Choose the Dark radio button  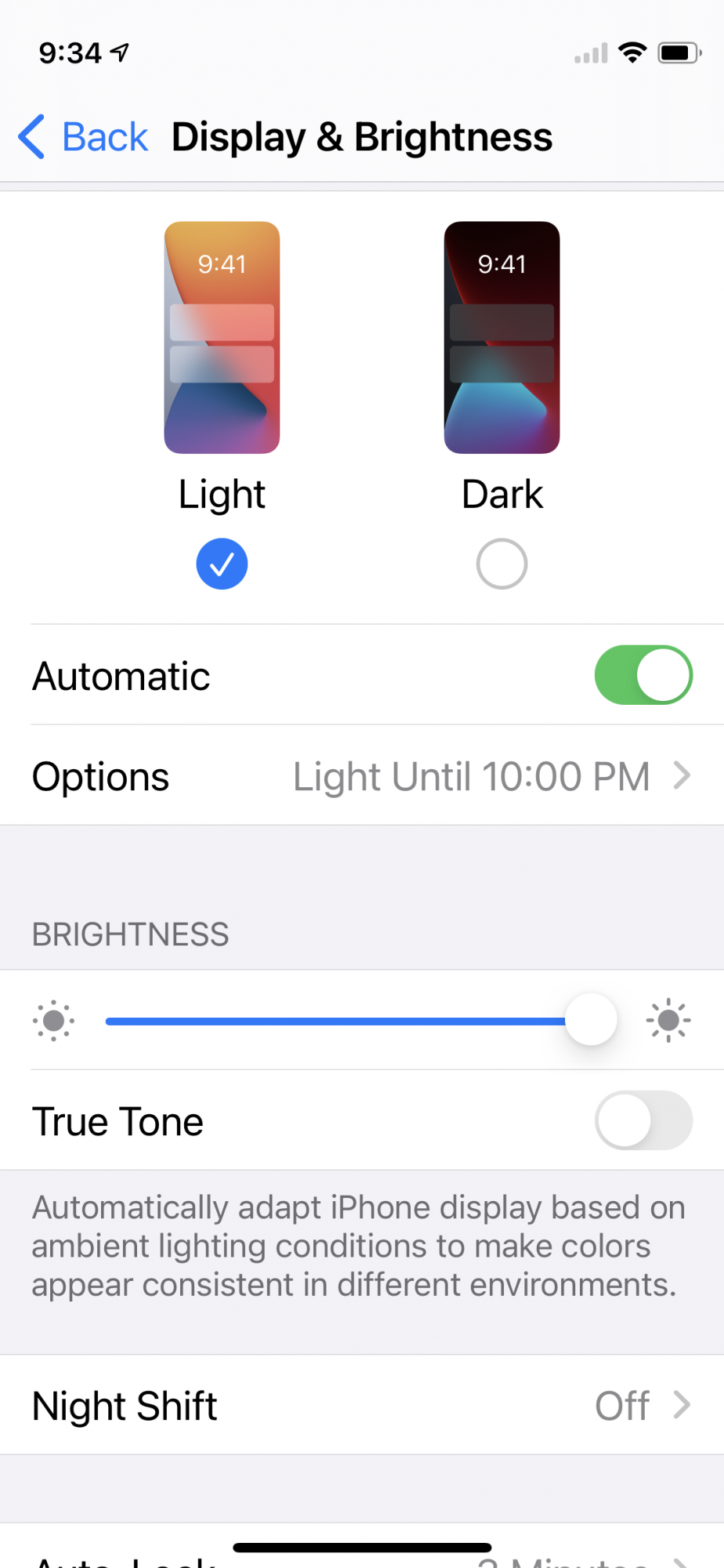point(502,564)
